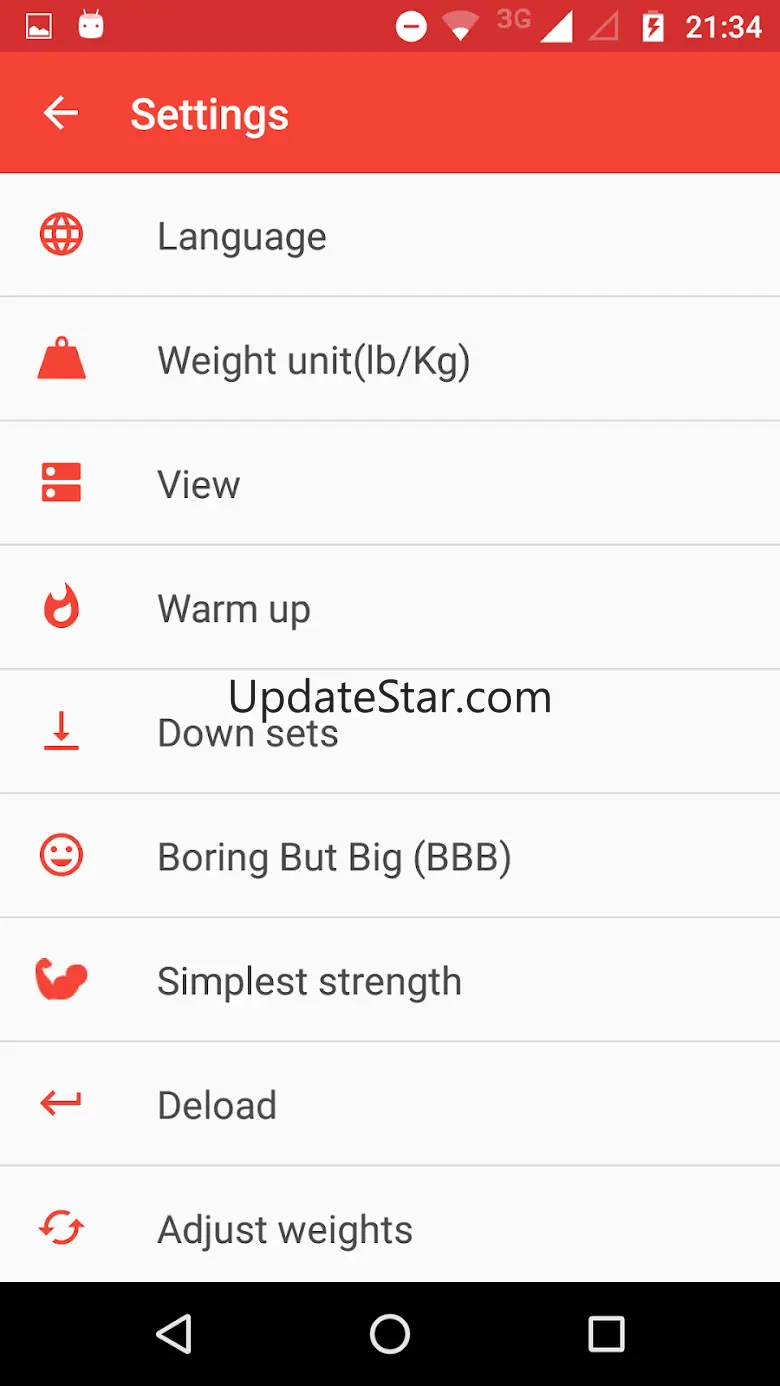Go back using the arrow in Settings header
Image resolution: width=780 pixels, height=1386 pixels.
(x=61, y=113)
